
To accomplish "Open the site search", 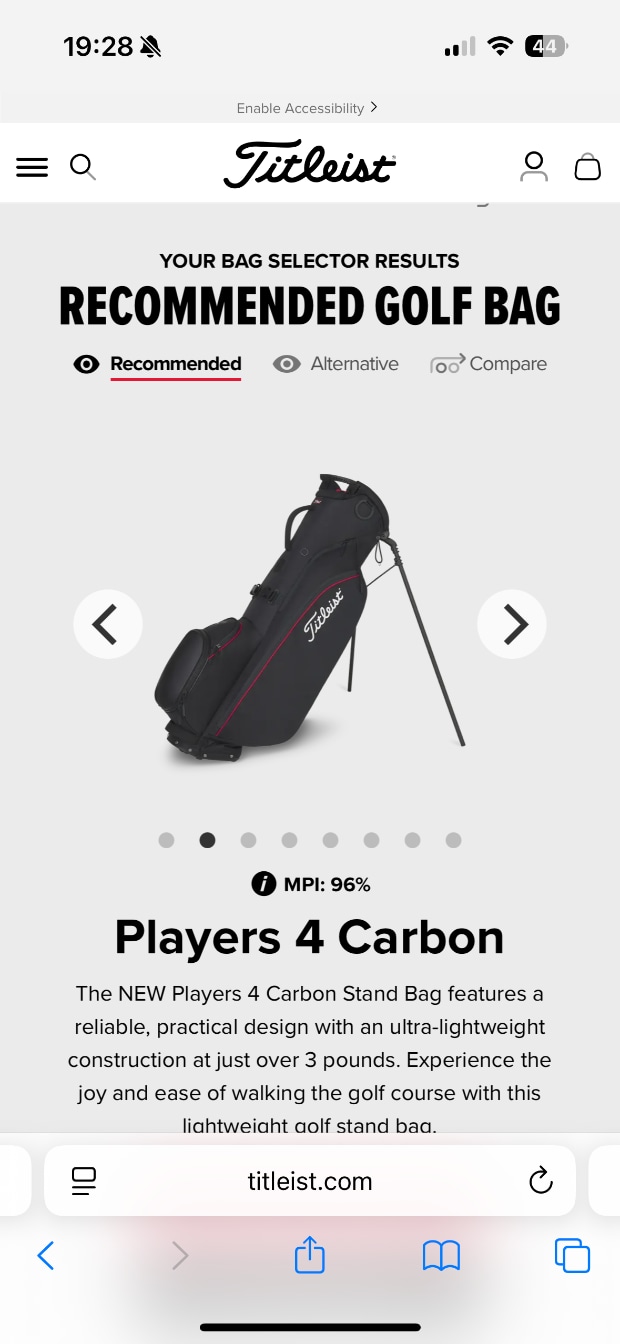I will (83, 167).
